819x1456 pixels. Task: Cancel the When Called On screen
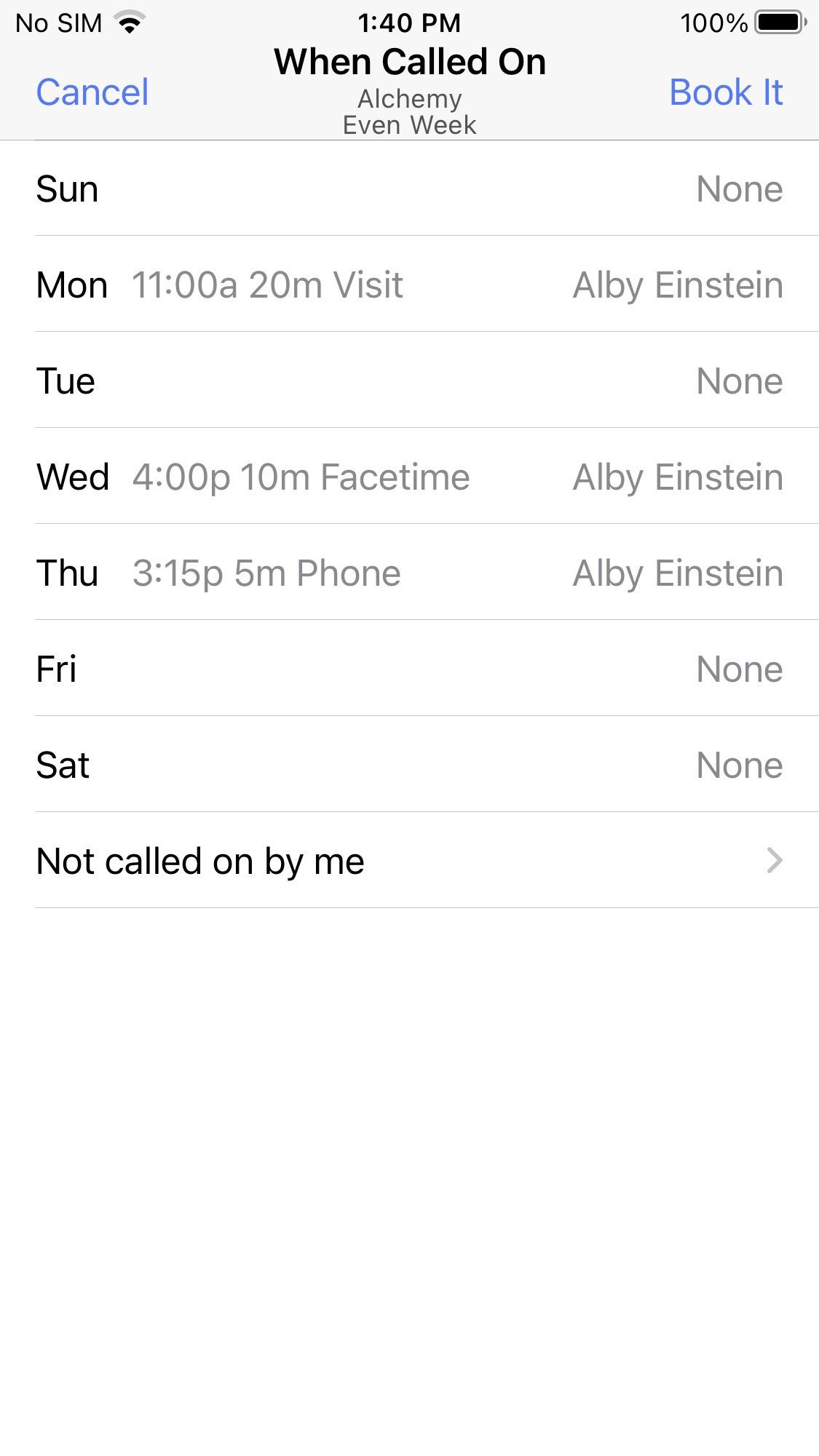click(x=92, y=92)
